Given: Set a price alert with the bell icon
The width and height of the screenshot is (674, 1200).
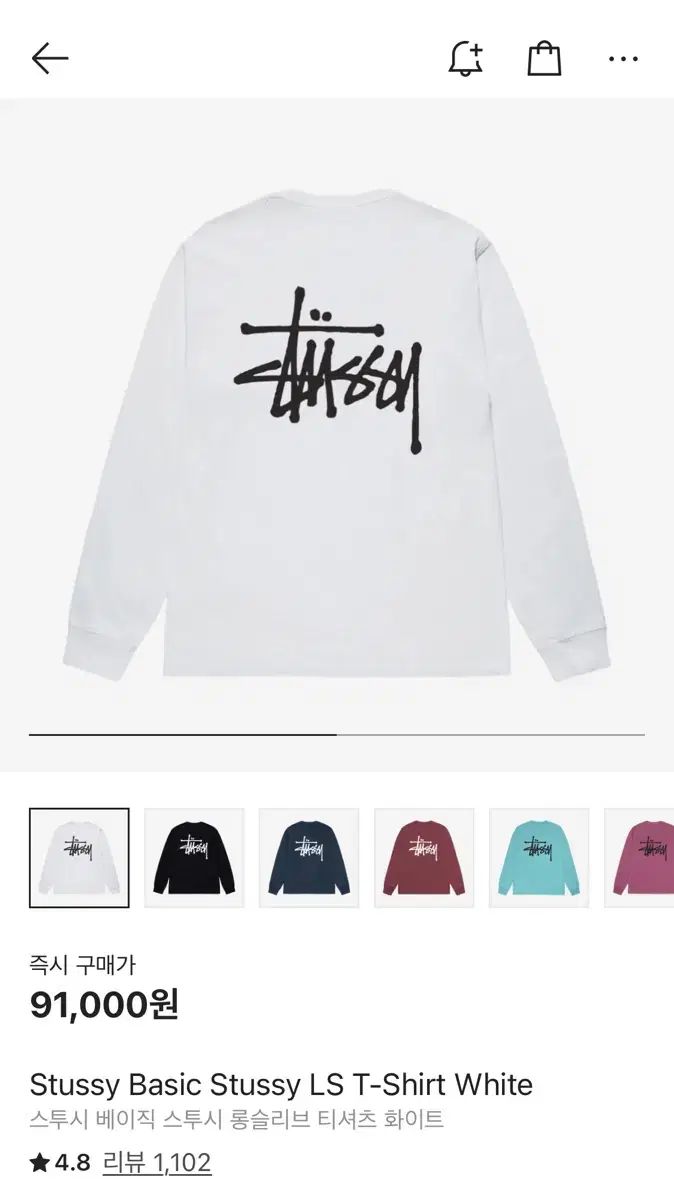Looking at the screenshot, I should [465, 59].
